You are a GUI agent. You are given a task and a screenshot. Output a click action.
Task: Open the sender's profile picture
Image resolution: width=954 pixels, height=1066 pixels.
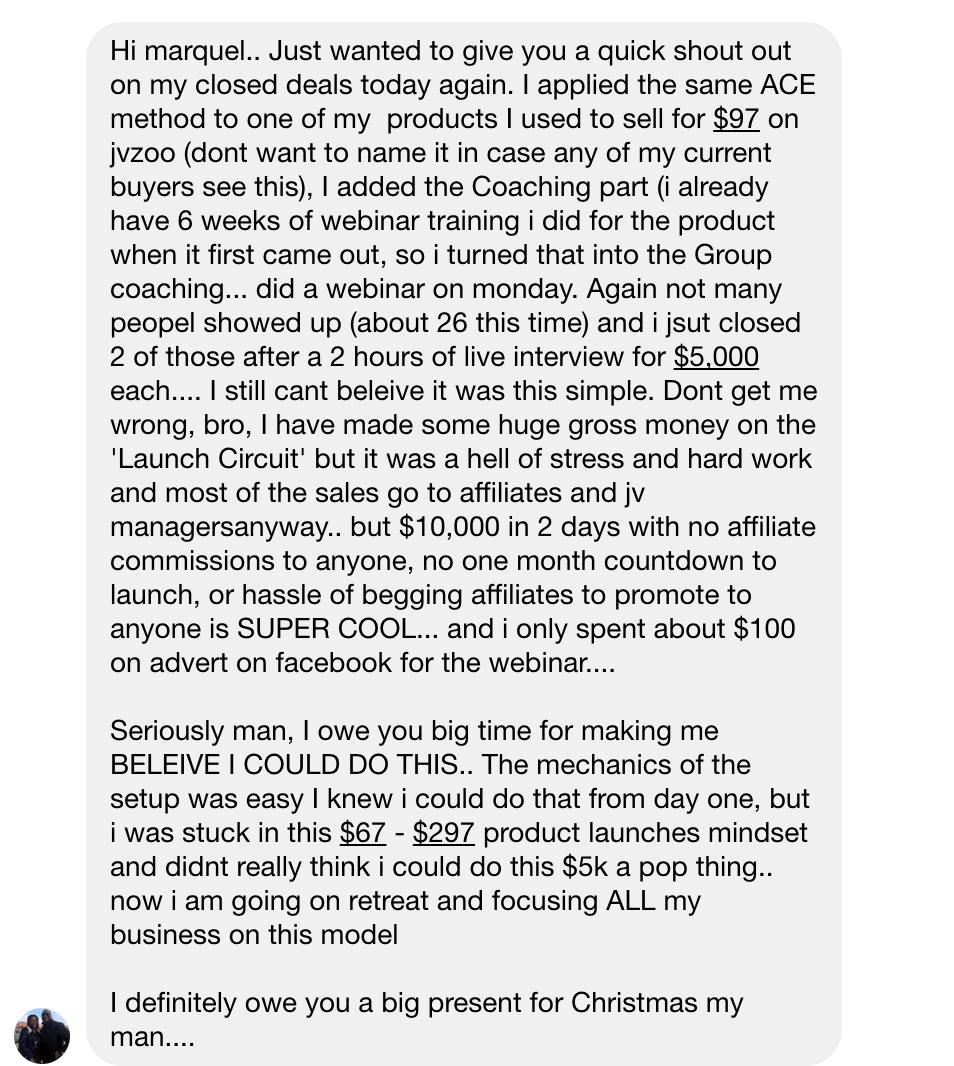coord(42,1035)
